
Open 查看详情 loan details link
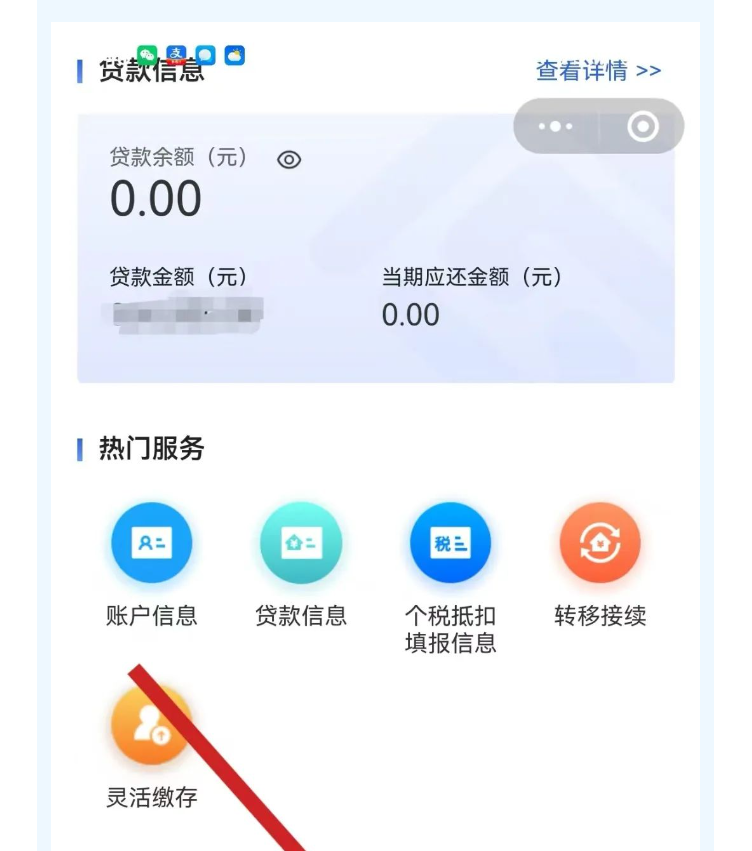click(x=598, y=71)
